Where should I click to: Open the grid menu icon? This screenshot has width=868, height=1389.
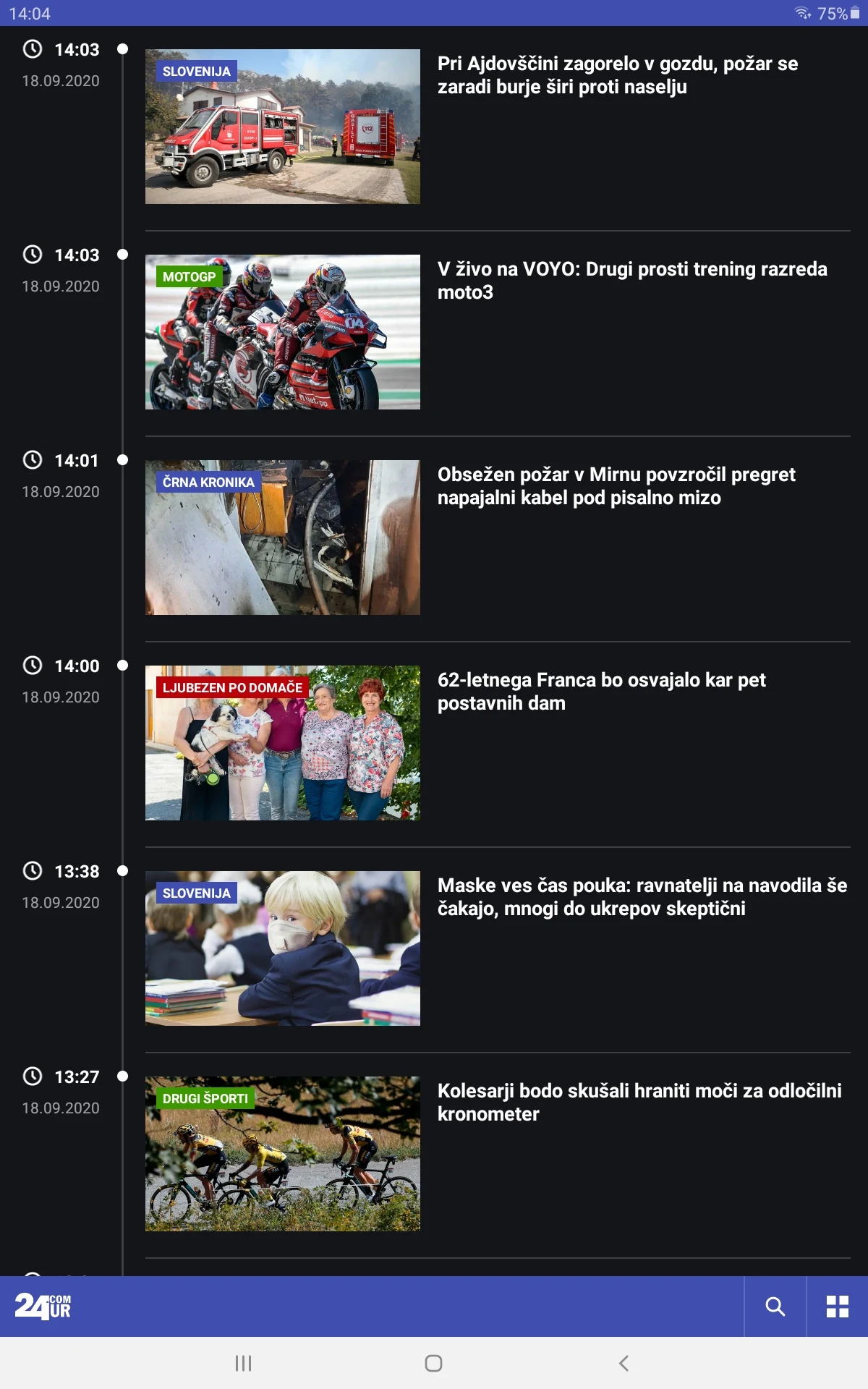point(837,1307)
